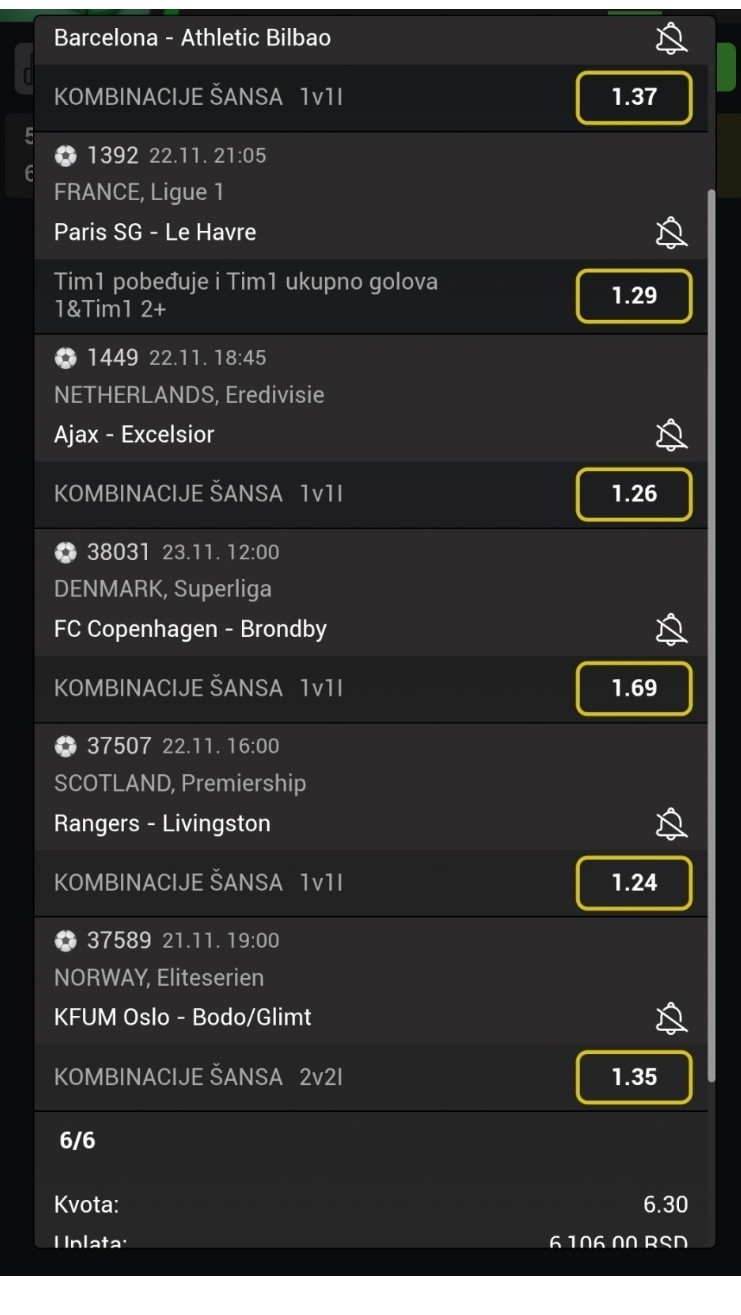The width and height of the screenshot is (741, 1315).
Task: Select the 1.35 odds button
Action: [634, 1077]
